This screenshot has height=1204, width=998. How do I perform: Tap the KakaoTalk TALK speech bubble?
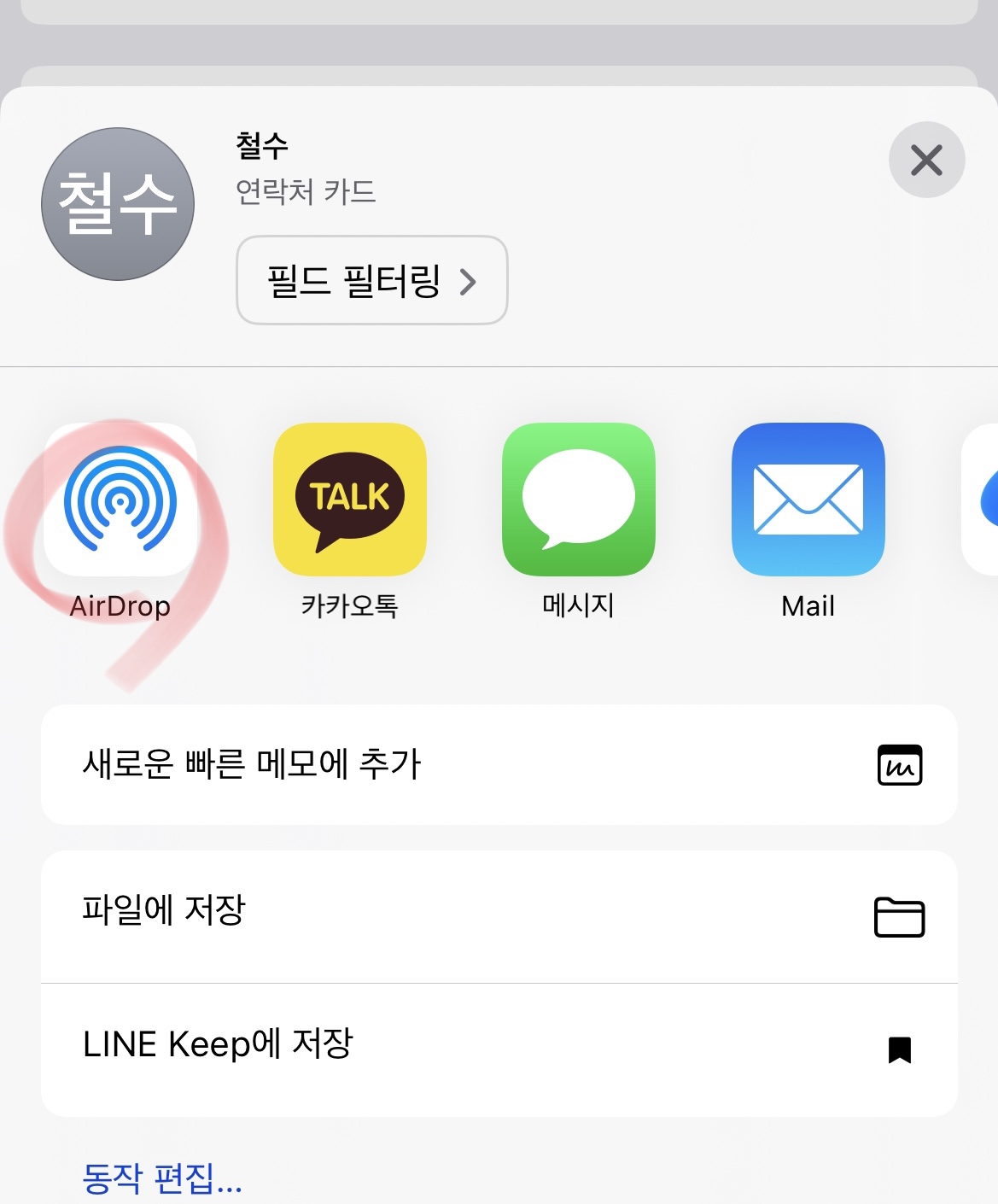point(348,497)
